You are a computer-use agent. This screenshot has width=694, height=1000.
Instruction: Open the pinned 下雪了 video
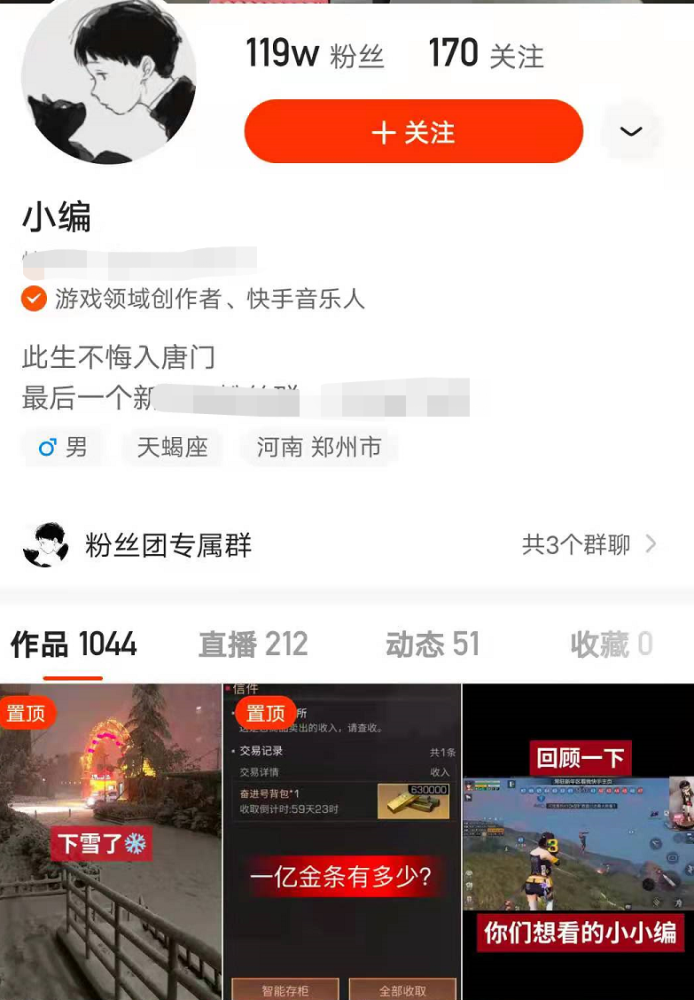[110, 842]
